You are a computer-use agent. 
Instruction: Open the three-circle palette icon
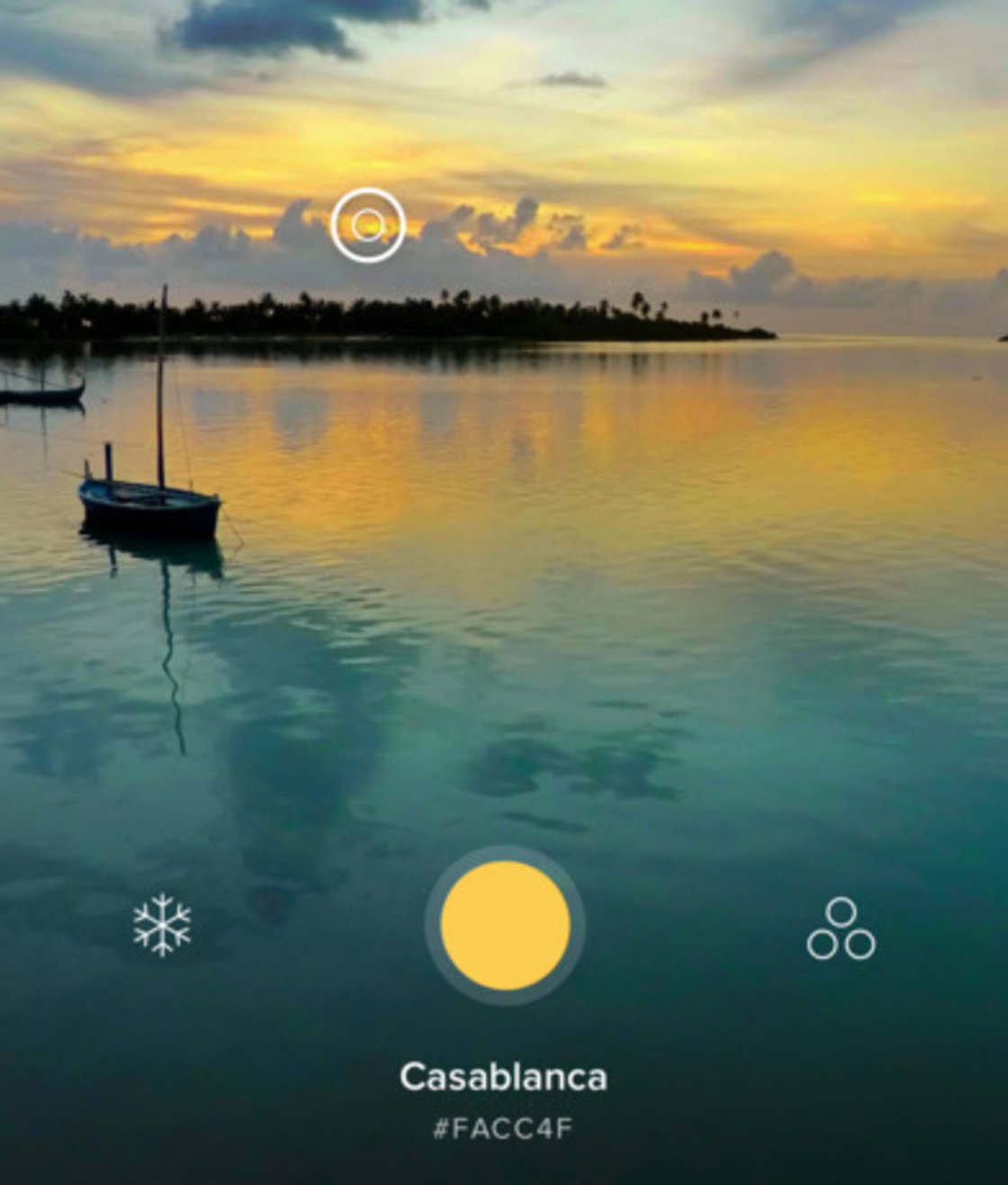841,929
